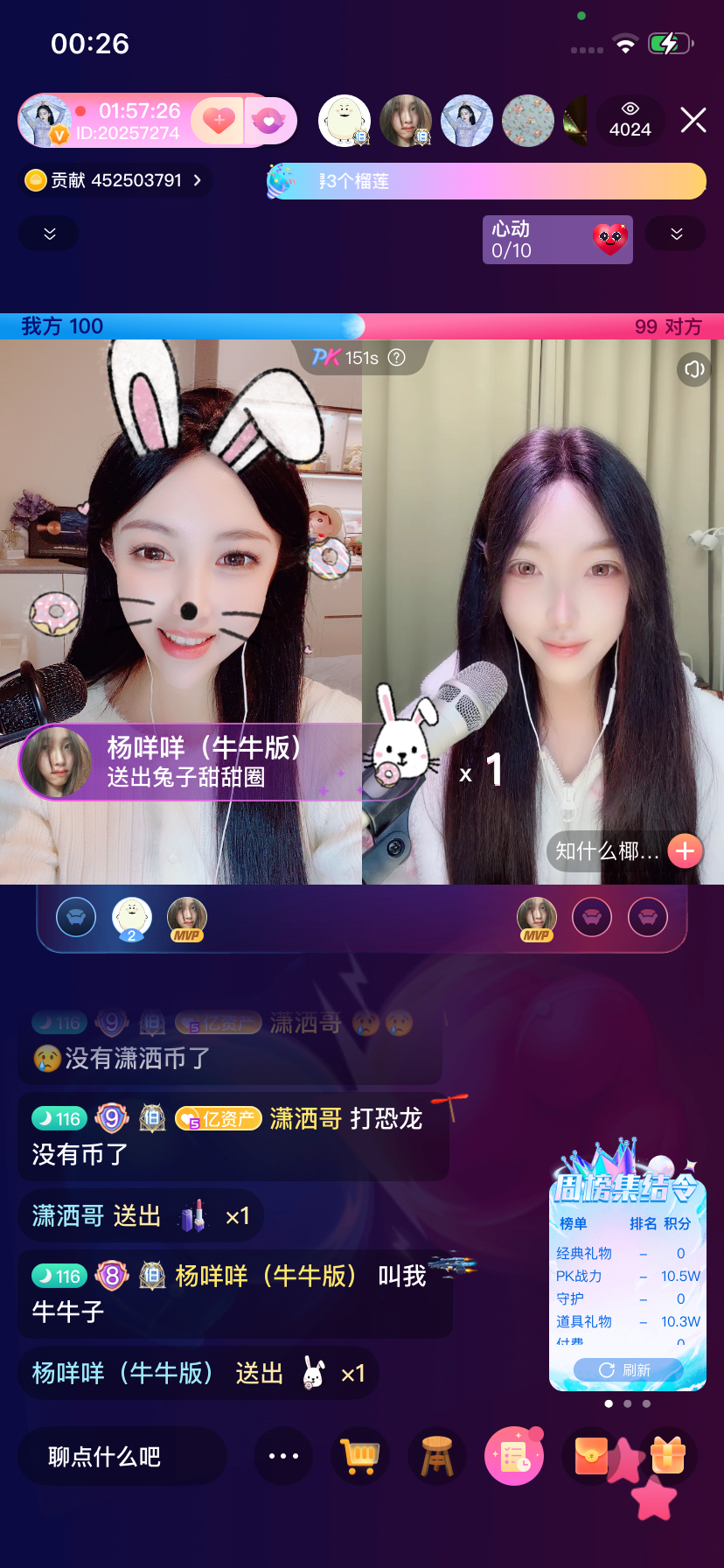Refresh the 周榜集结令 ranking with 刷新

point(626,1369)
